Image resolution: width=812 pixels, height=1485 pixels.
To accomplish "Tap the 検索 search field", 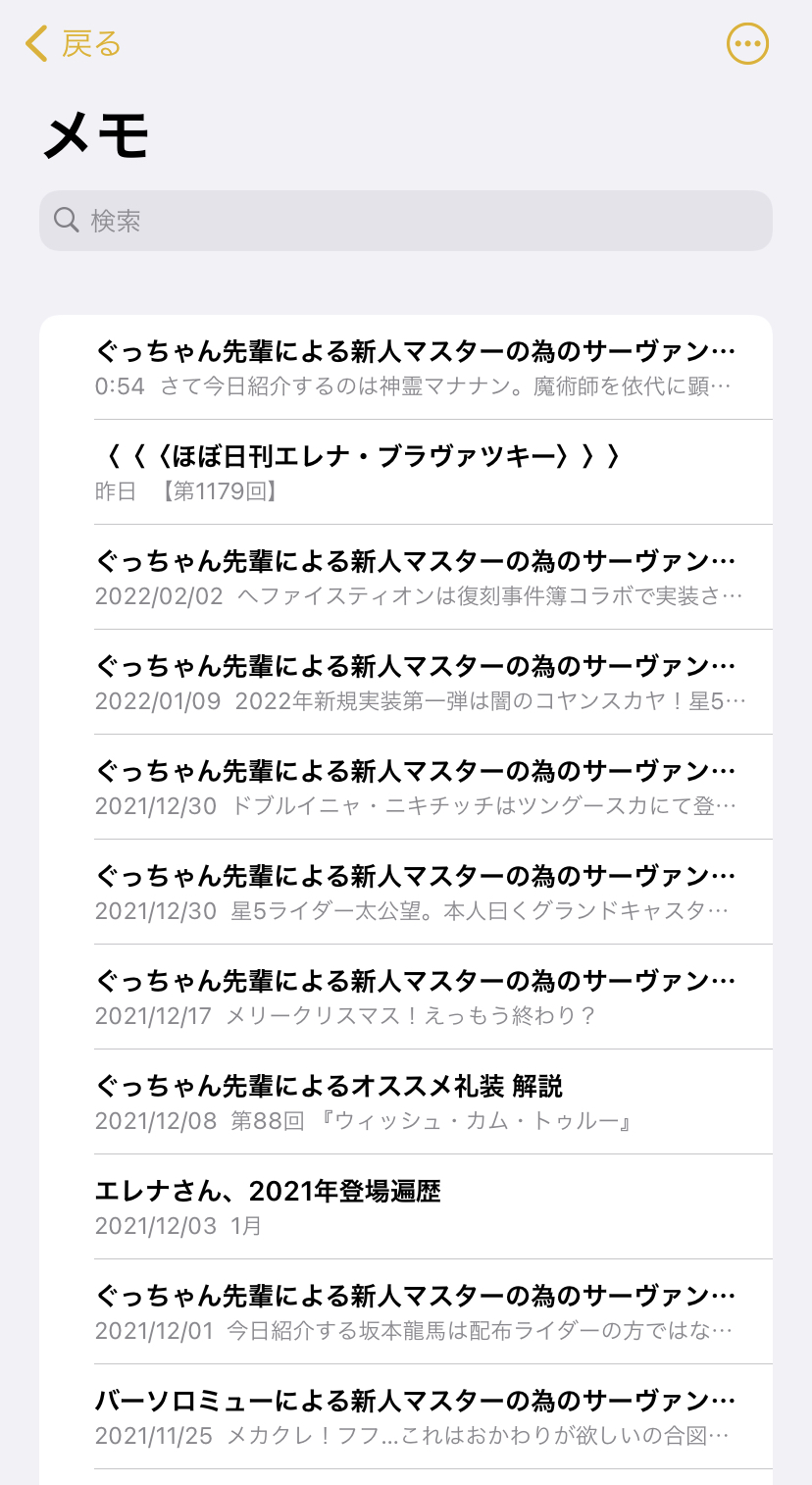I will 406,221.
